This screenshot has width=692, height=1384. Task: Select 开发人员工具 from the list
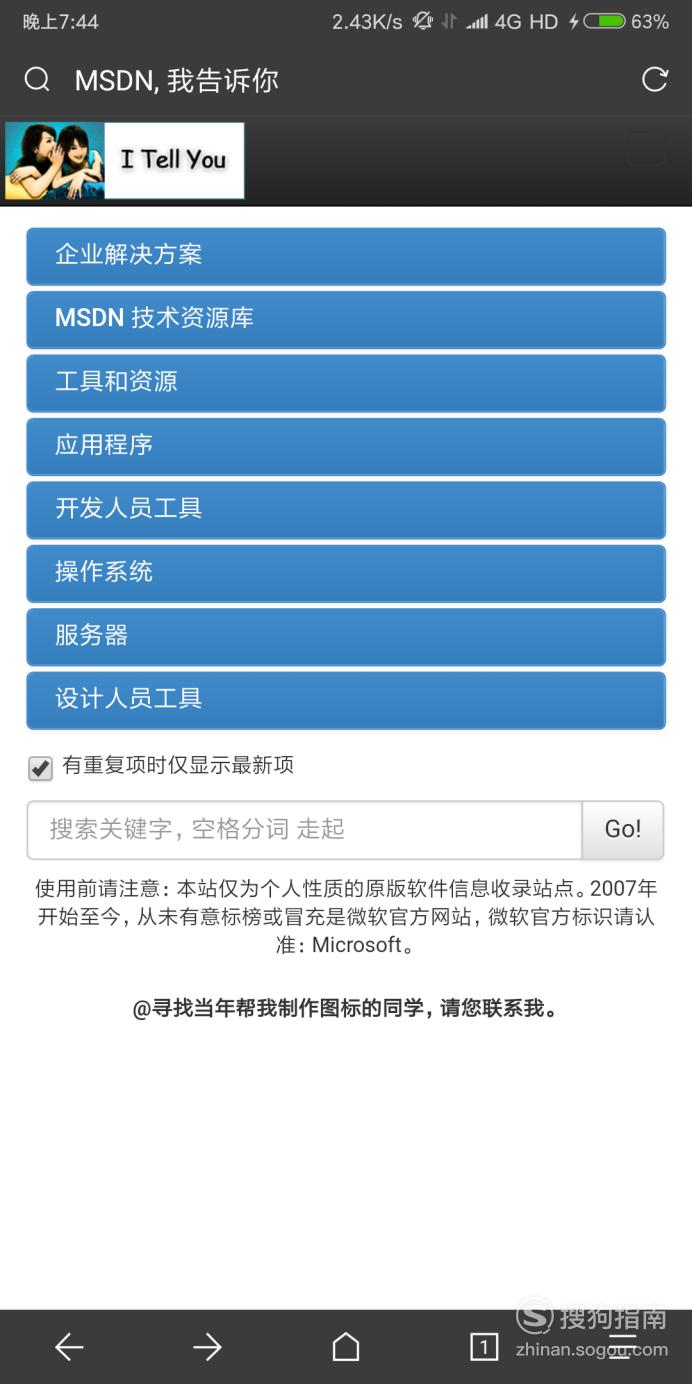[x=346, y=510]
